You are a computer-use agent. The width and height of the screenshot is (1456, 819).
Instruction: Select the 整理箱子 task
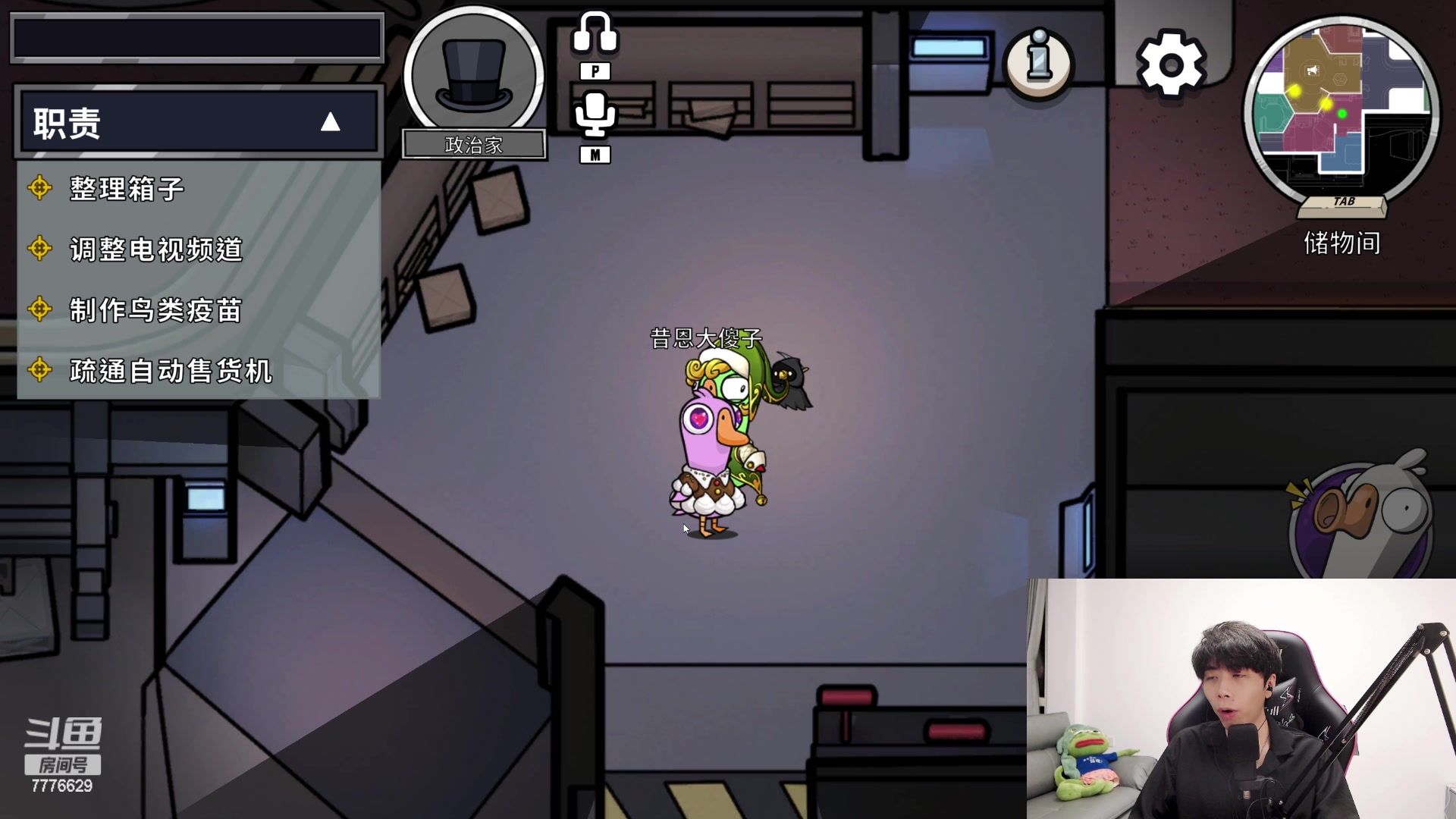tap(127, 188)
